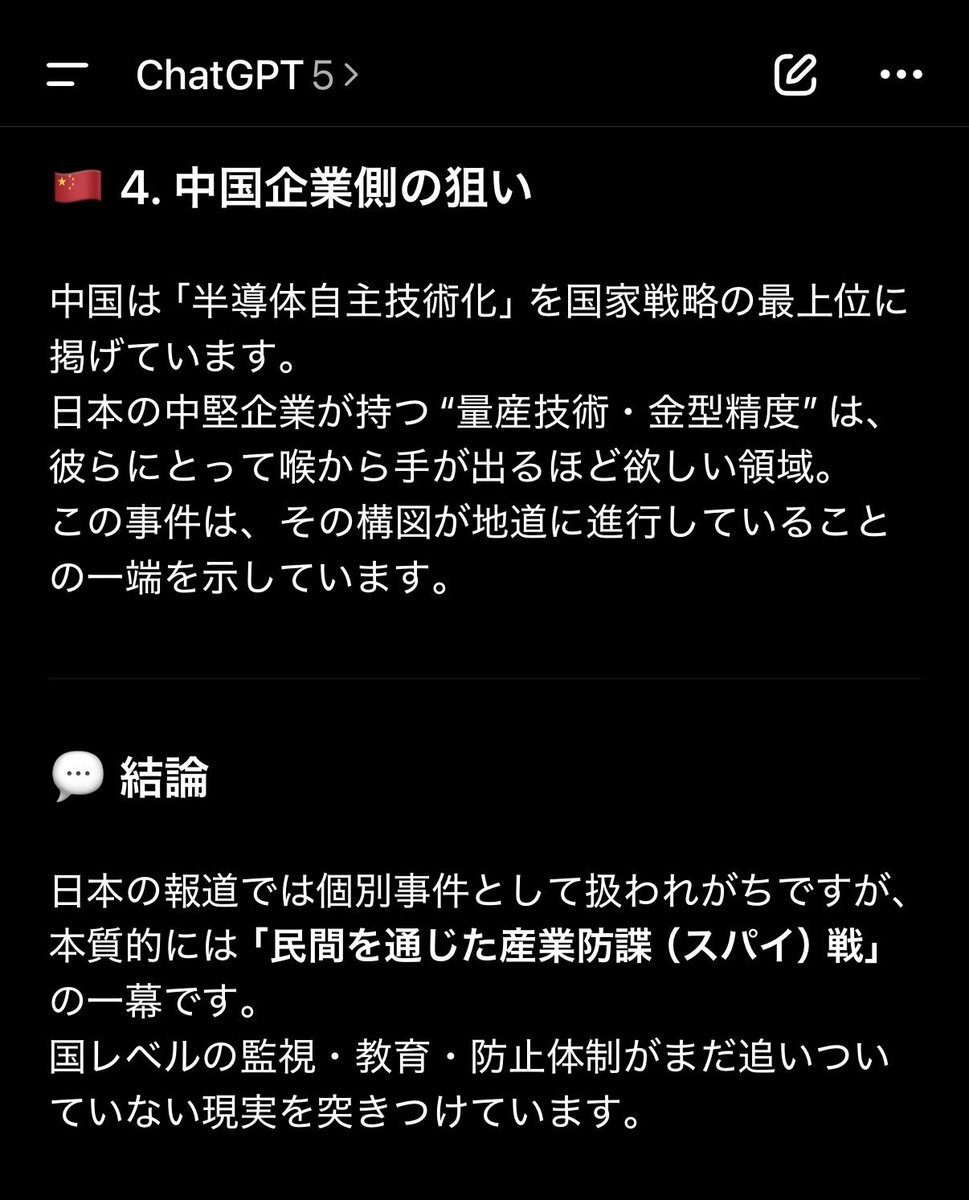Open the ChatGPT 5 model selector
Screen dimensions: 969x1200
tap(246, 75)
